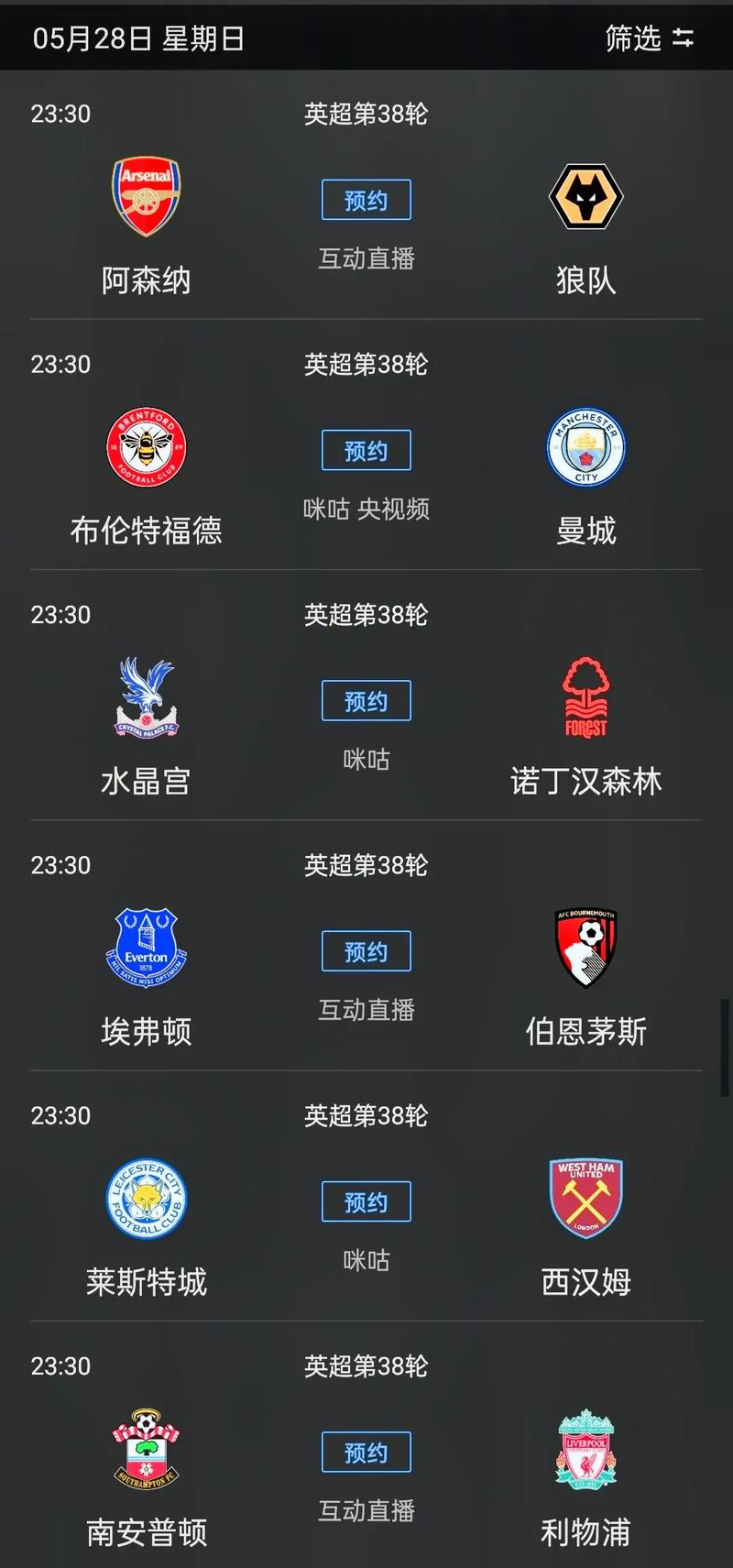Image resolution: width=733 pixels, height=1568 pixels.
Task: Book reminder for 水晶宫 vs 诺丁汉森林
Action: tap(366, 701)
